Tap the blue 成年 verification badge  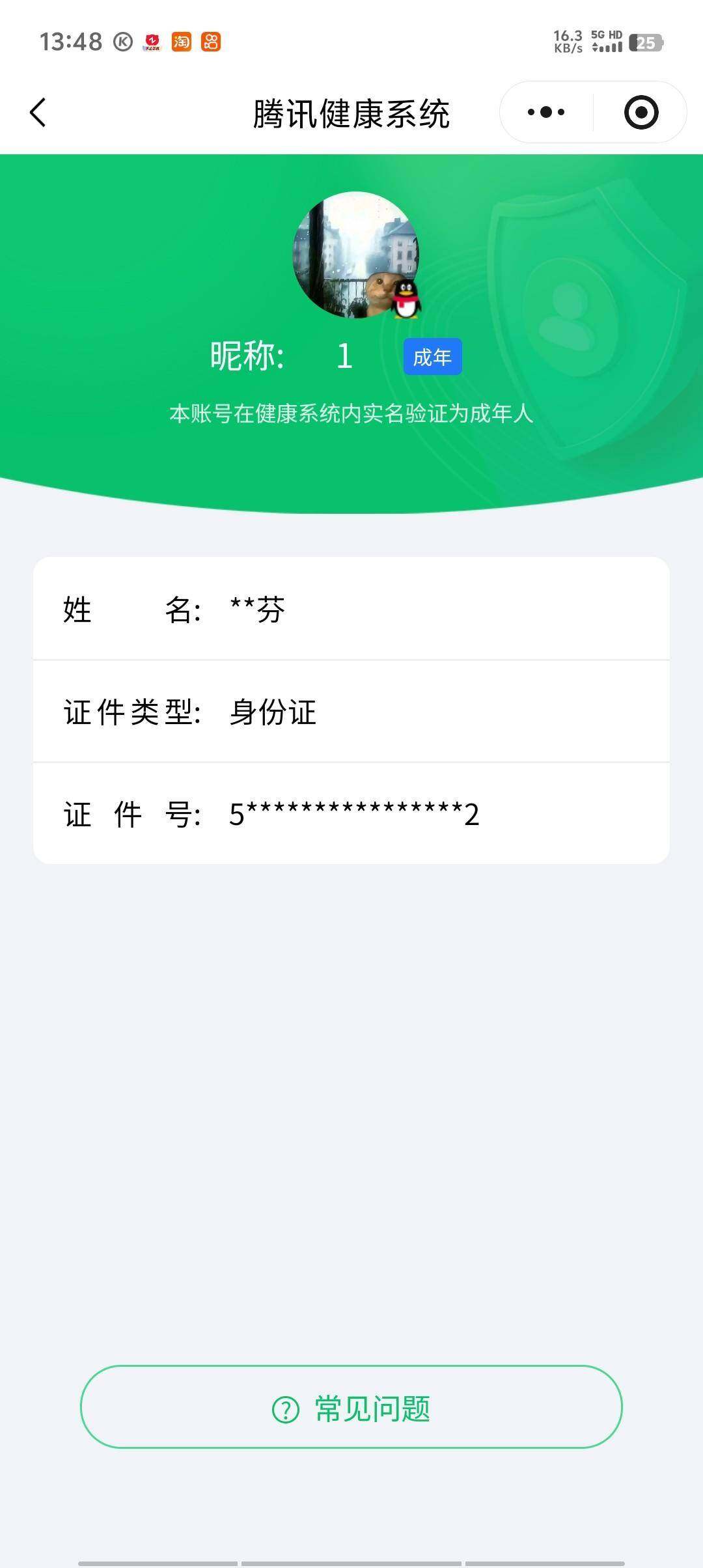433,356
